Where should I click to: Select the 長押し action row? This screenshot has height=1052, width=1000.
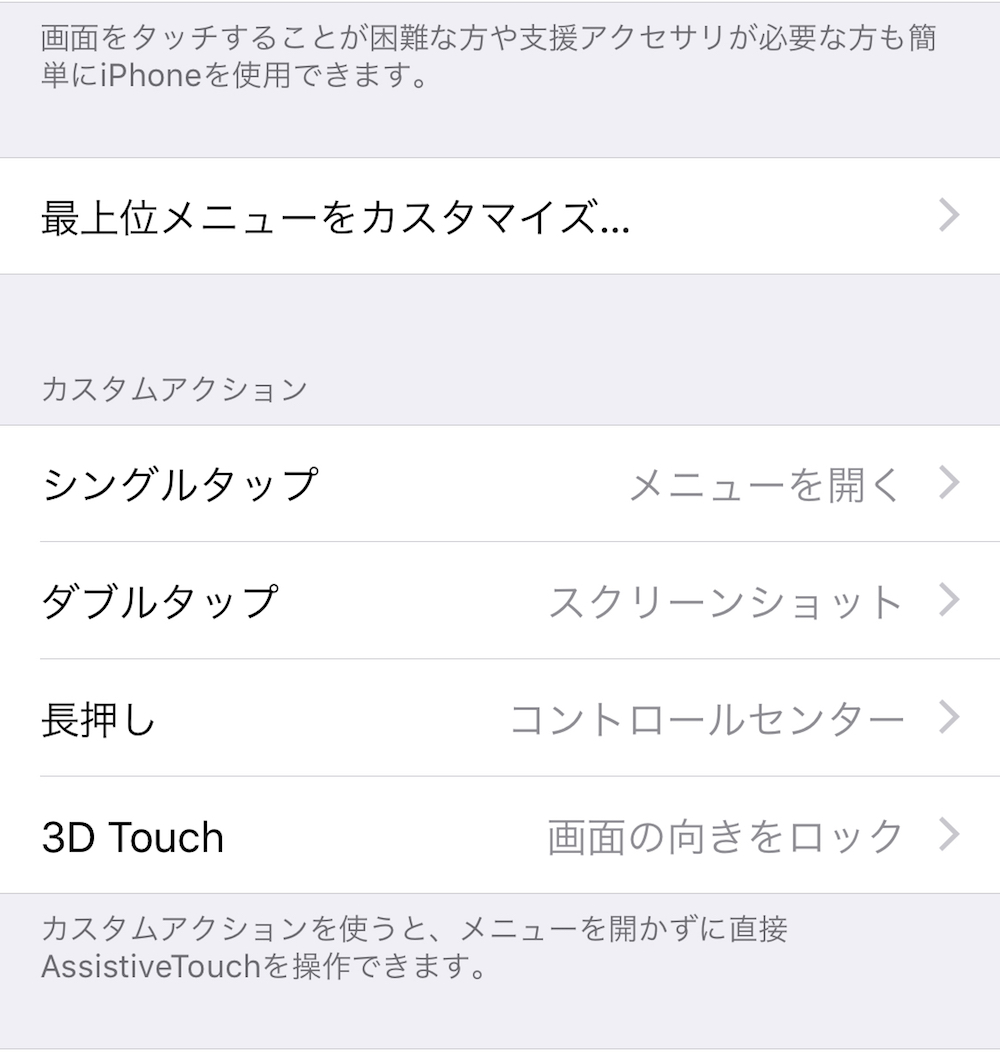tap(500, 718)
